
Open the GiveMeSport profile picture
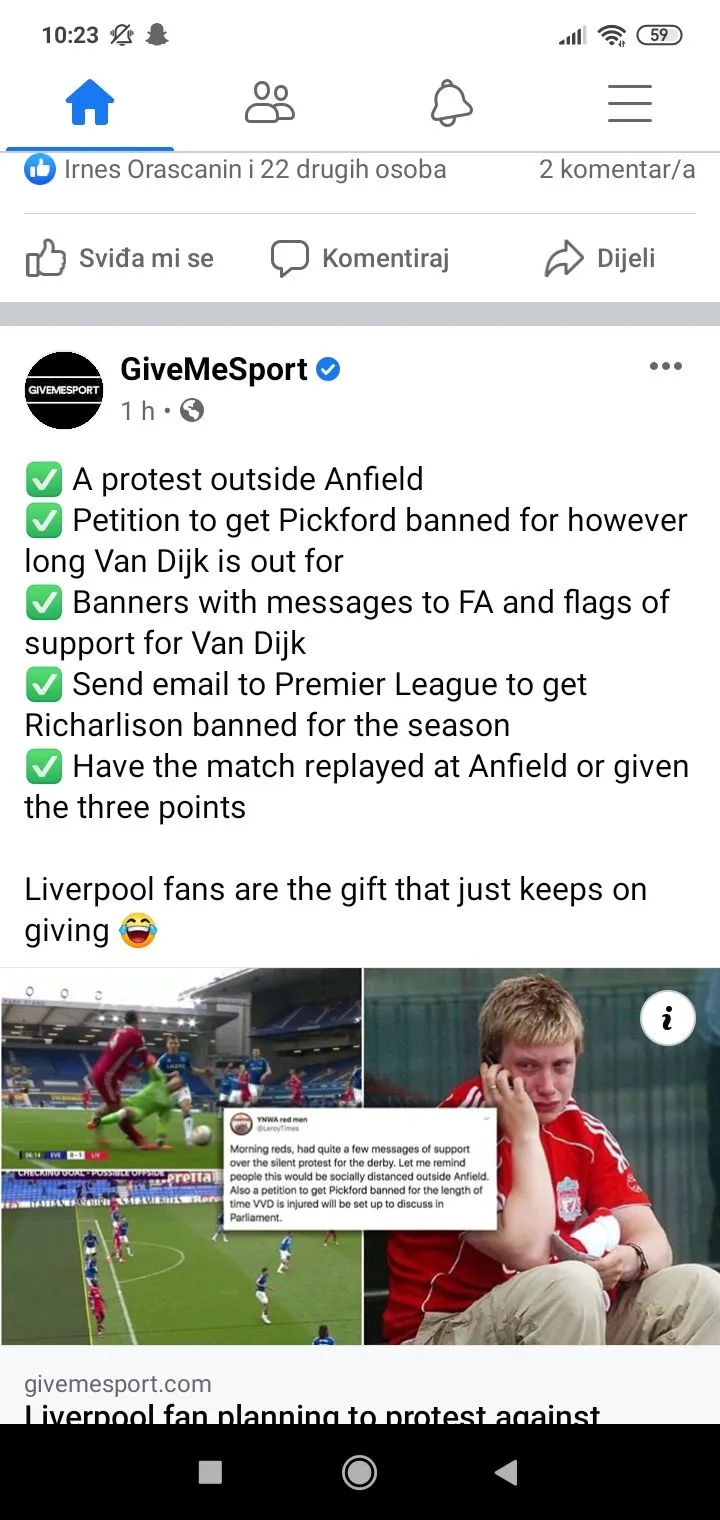coord(63,390)
